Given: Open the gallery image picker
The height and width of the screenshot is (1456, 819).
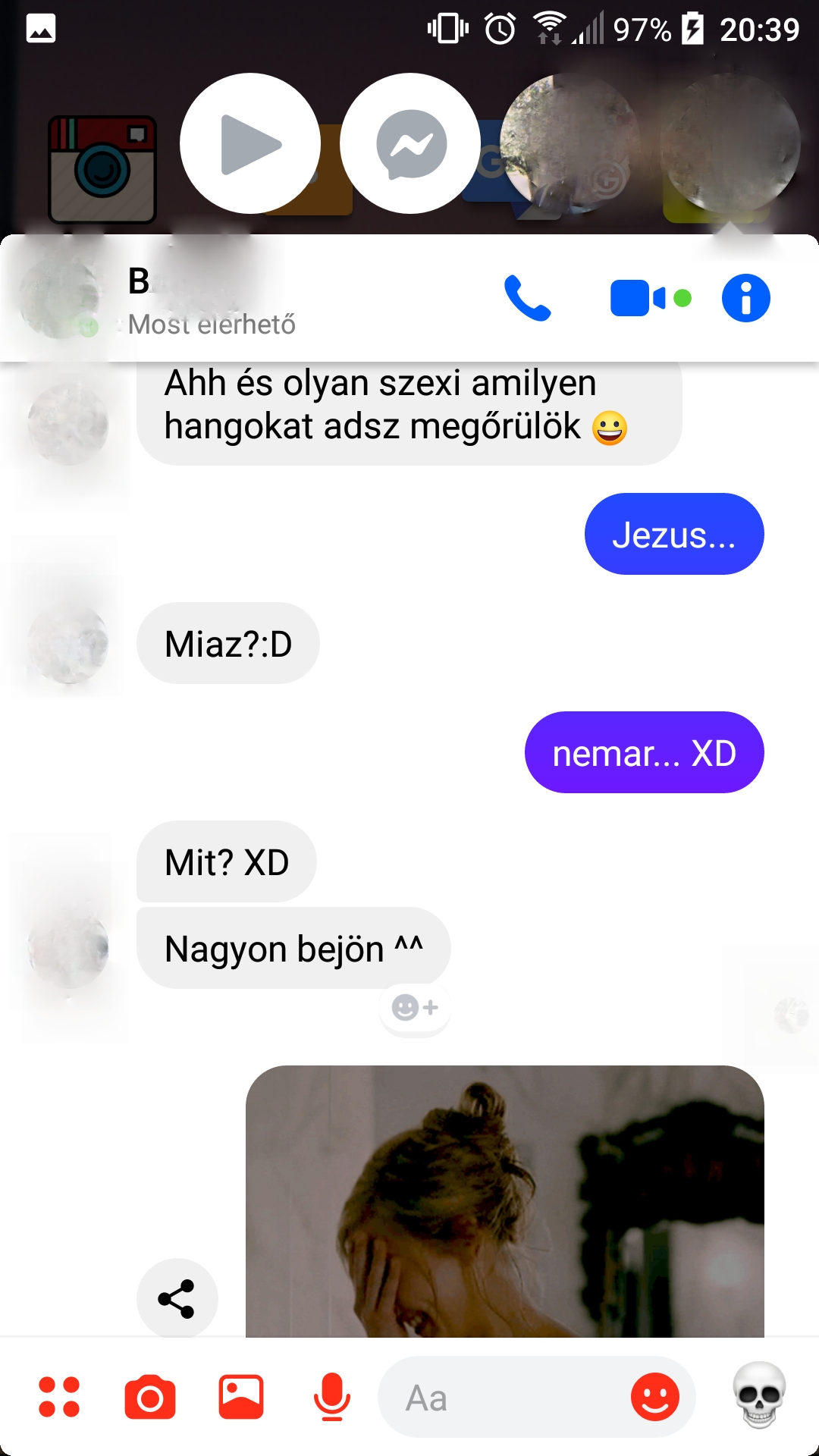Looking at the screenshot, I should tap(241, 1397).
